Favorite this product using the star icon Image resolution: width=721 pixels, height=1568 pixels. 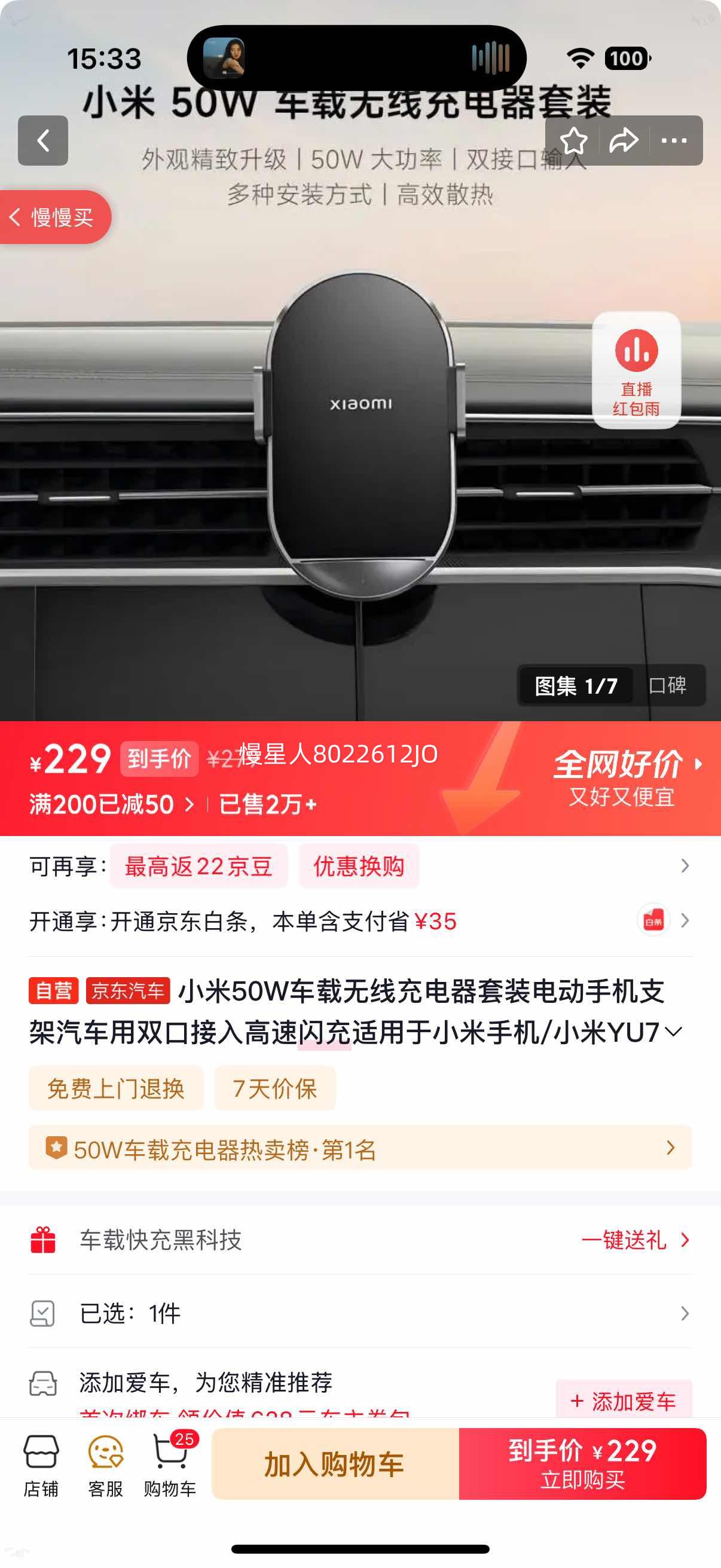(x=575, y=140)
